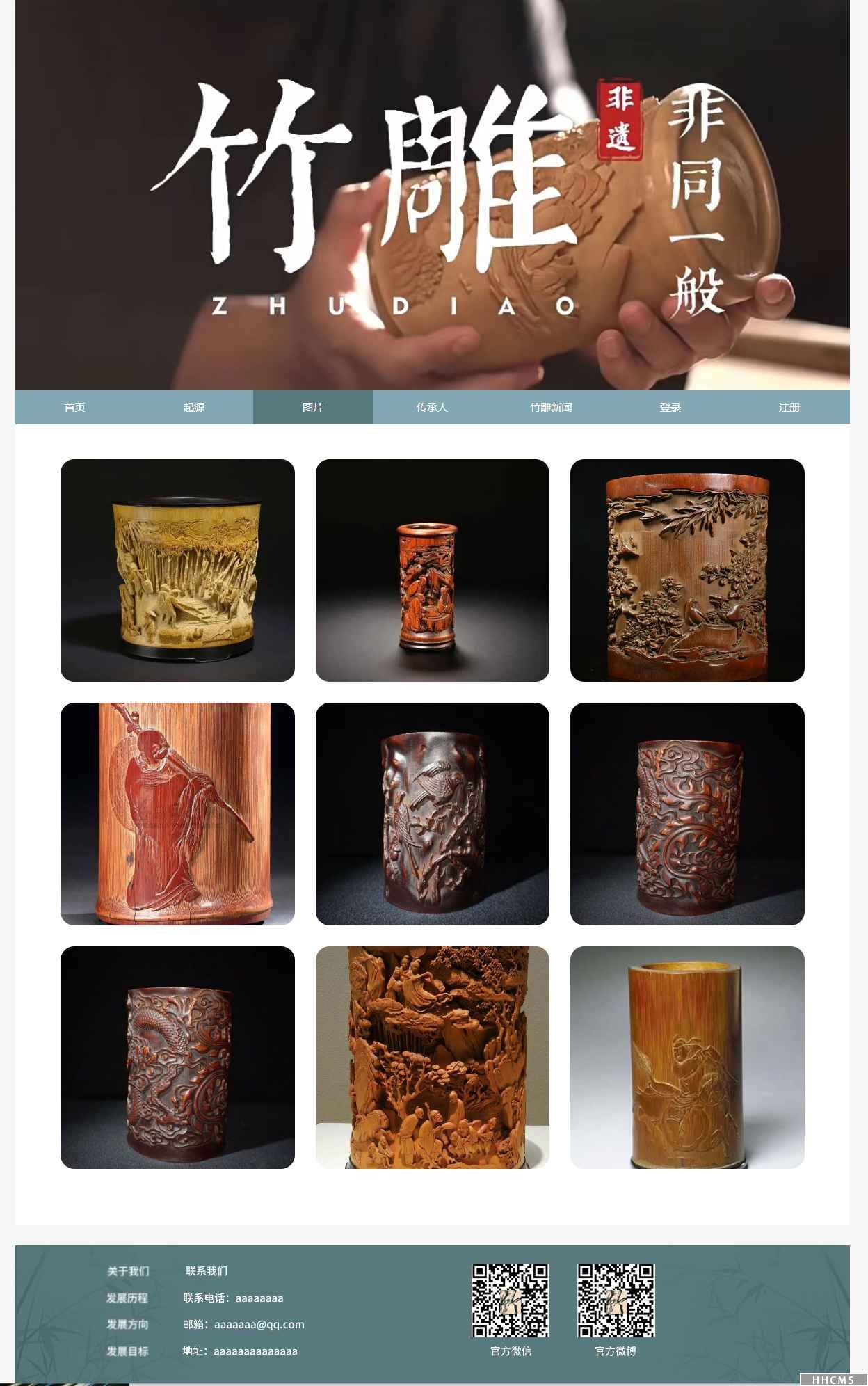Image resolution: width=868 pixels, height=1386 pixels.
Task: Open the 起源 section
Action: pos(193,407)
